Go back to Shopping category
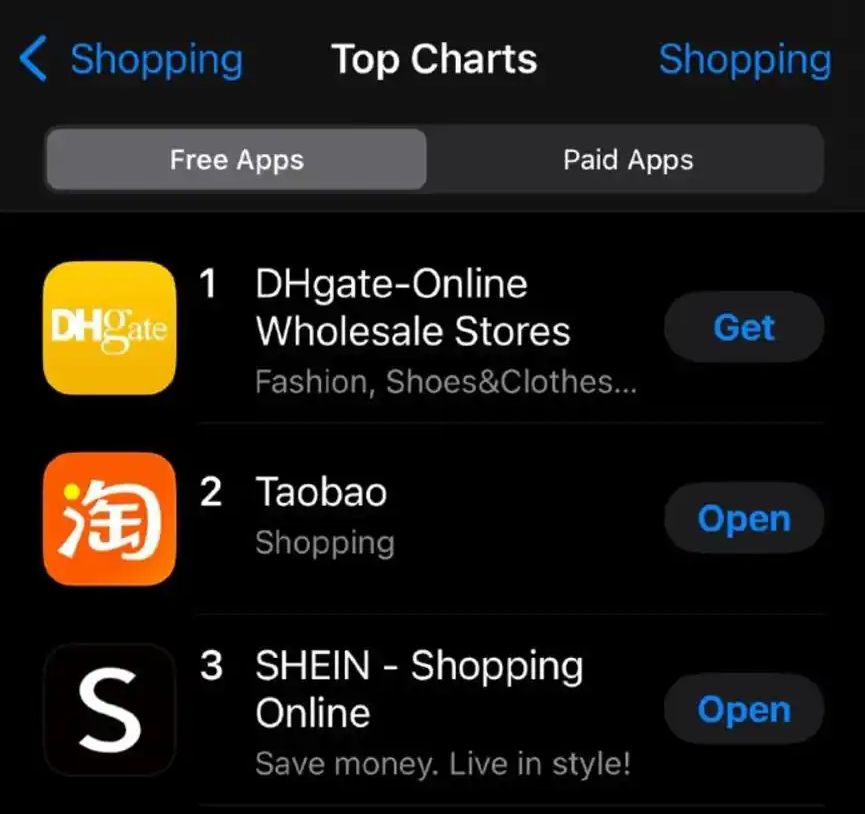Screen dimensions: 865x814 (132, 60)
